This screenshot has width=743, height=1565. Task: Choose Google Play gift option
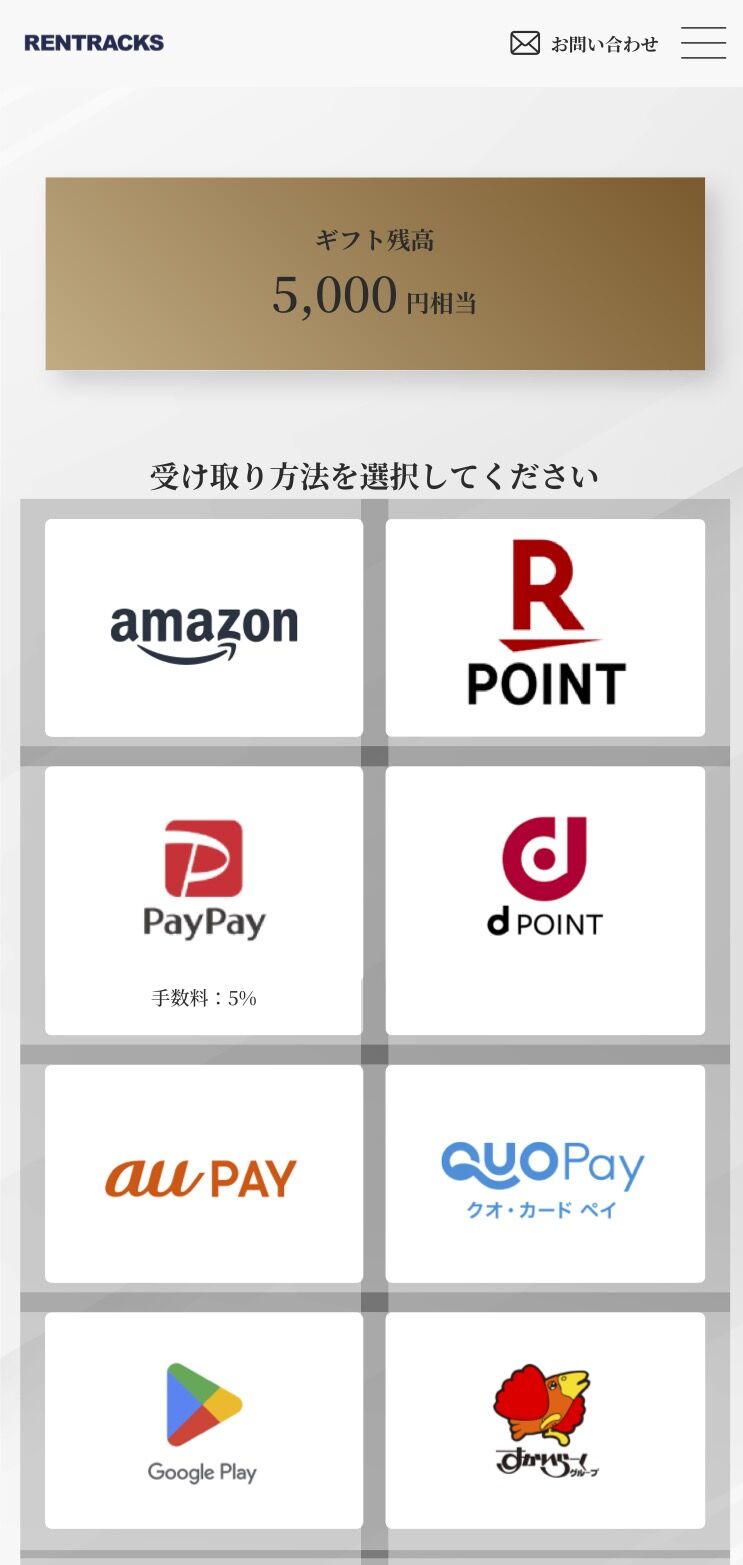coord(204,1420)
